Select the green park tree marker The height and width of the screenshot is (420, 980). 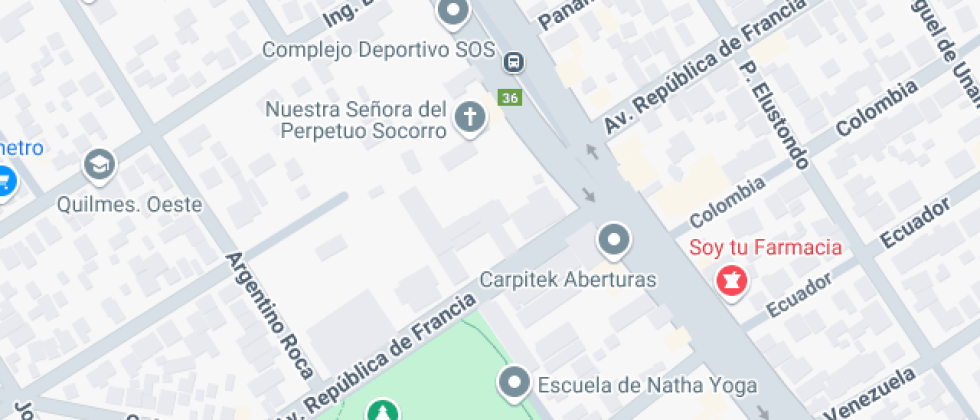[x=382, y=410]
